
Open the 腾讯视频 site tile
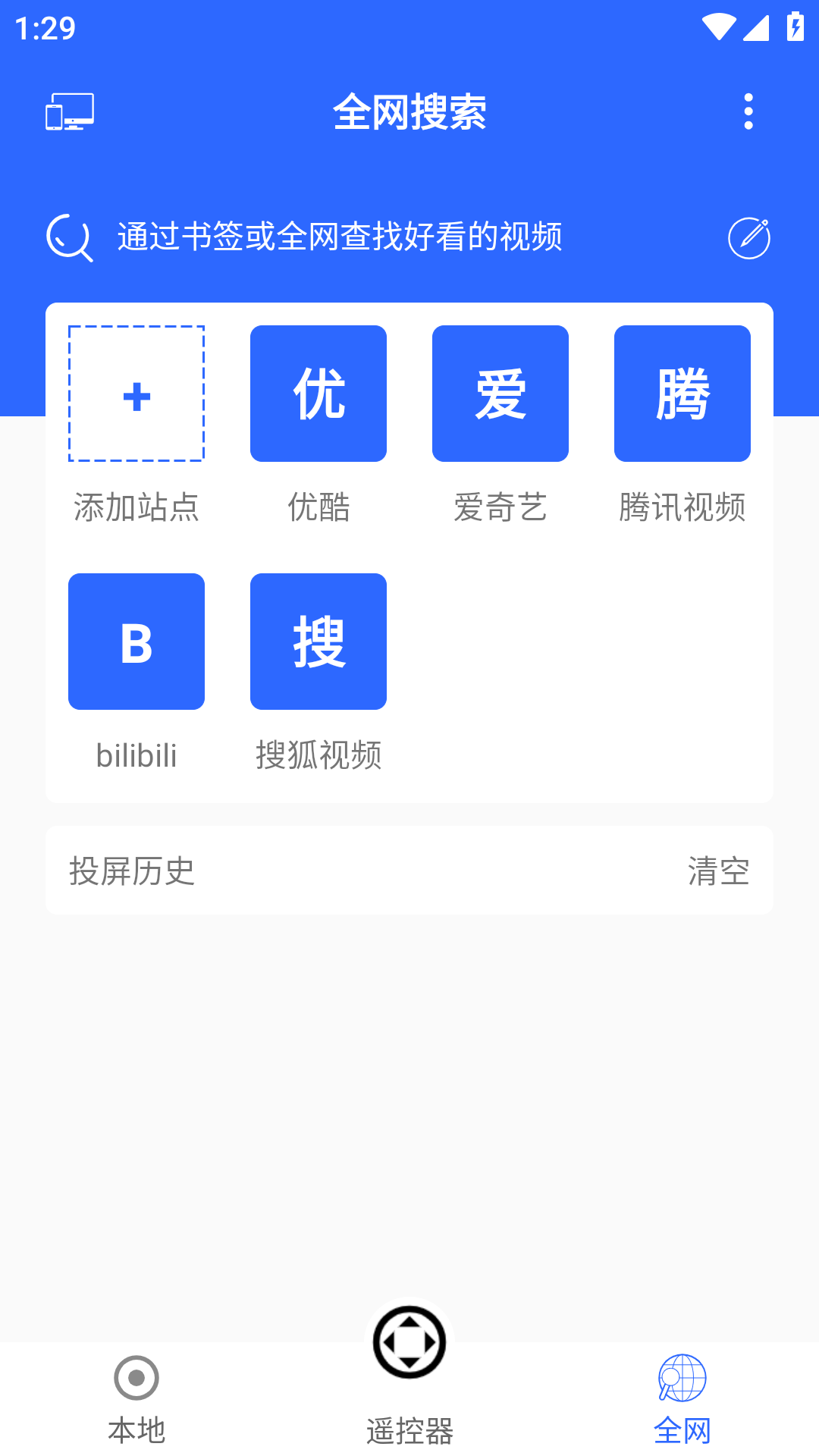click(682, 394)
